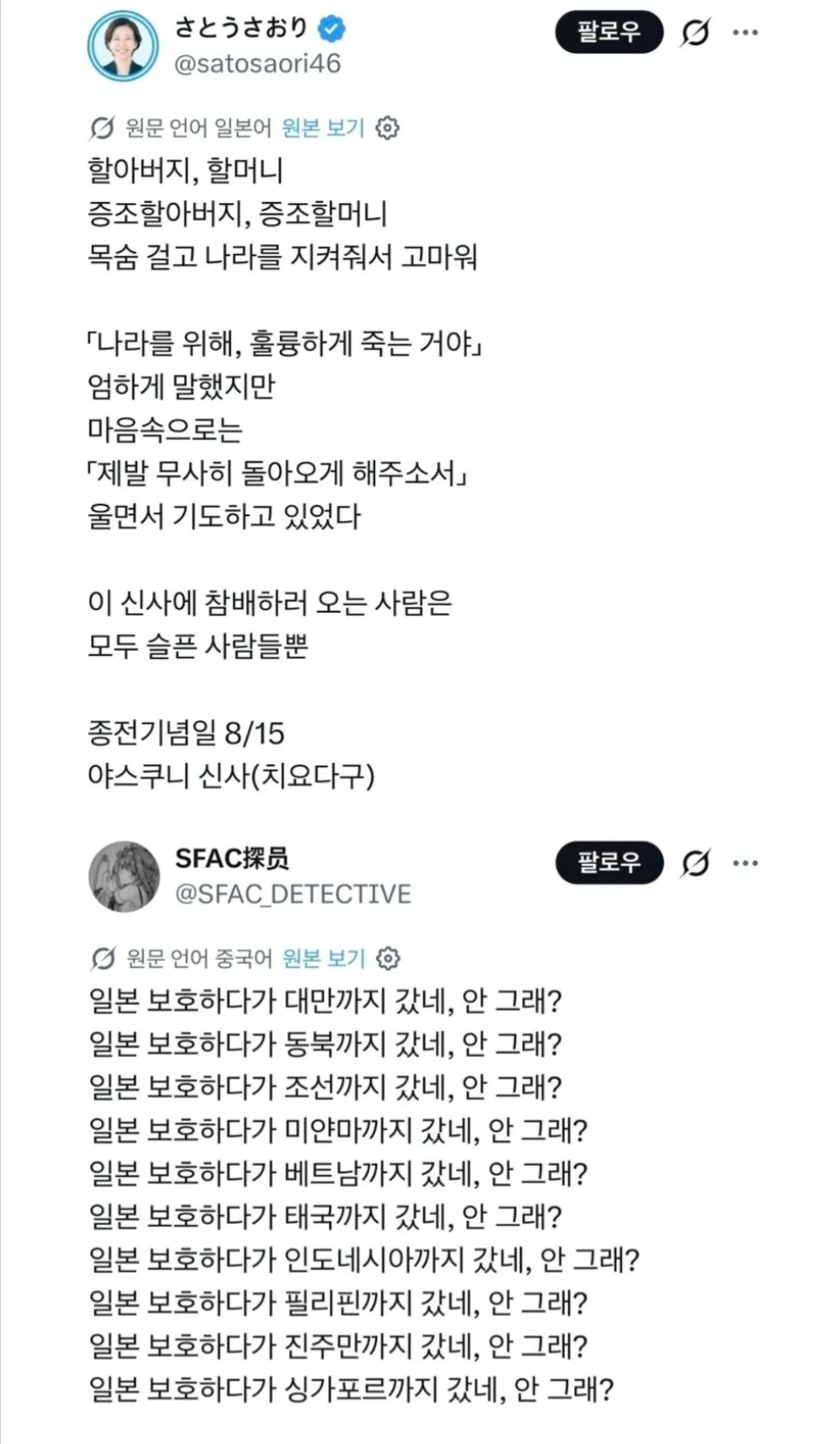Follow さとうさおり with the 팔로우 button

point(609,33)
